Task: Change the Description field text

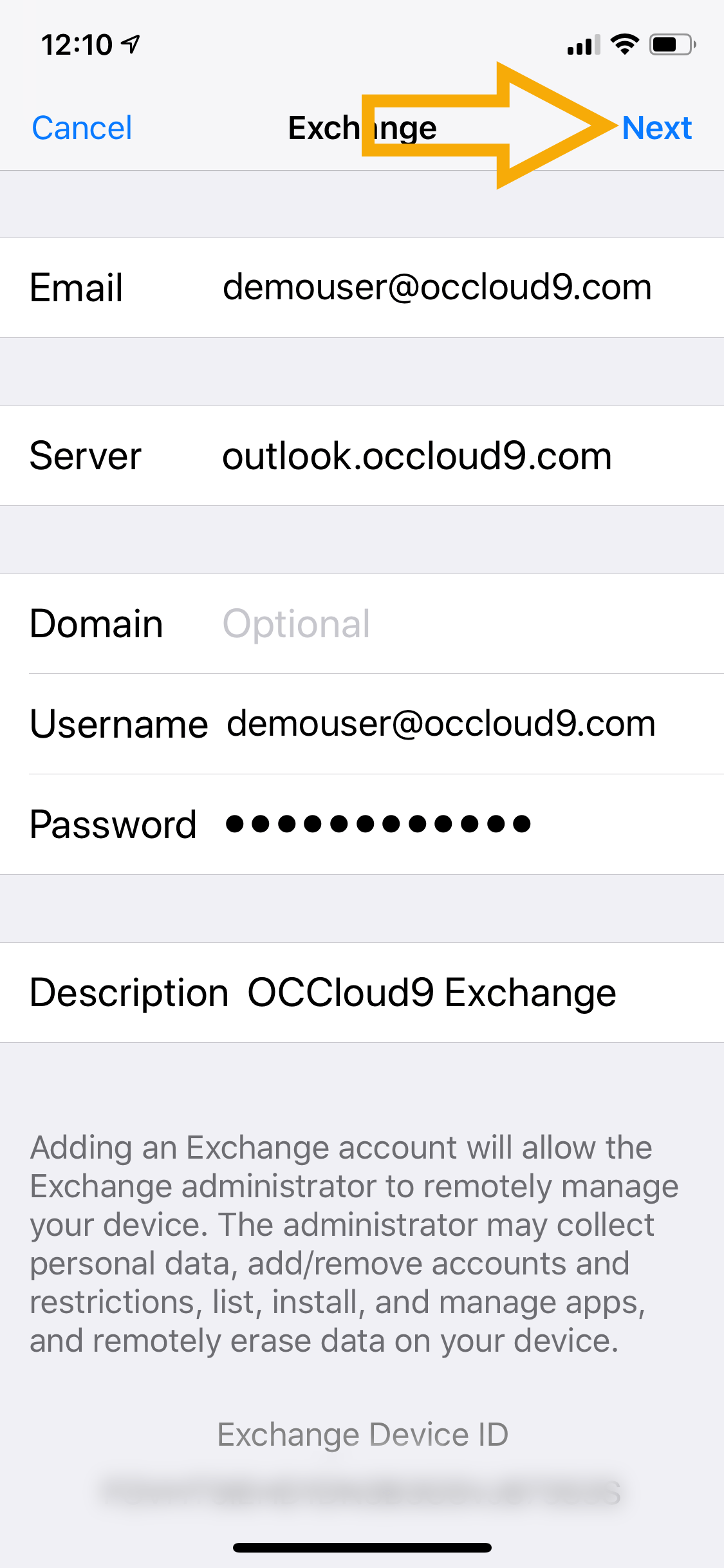Action: tap(362, 993)
